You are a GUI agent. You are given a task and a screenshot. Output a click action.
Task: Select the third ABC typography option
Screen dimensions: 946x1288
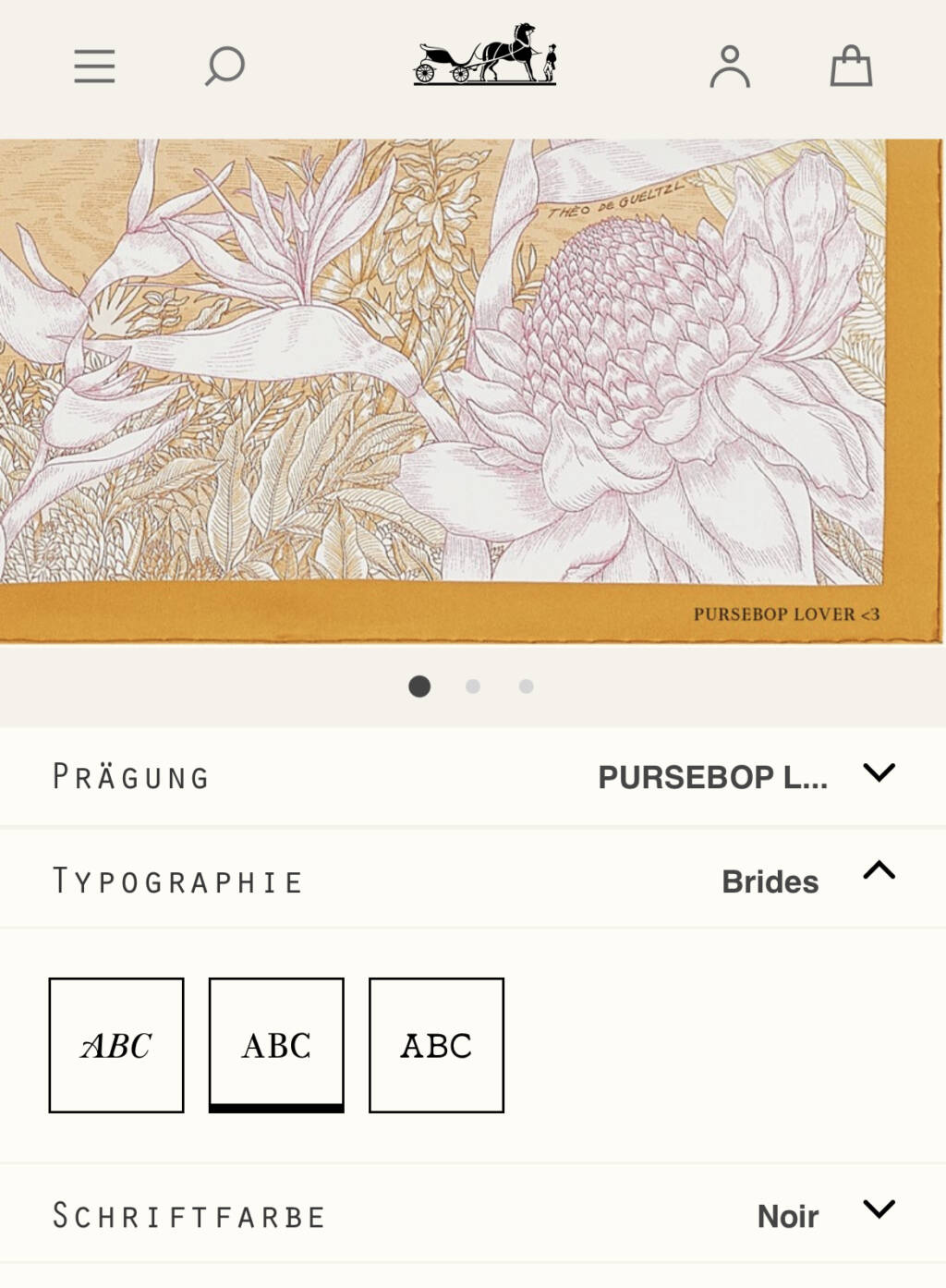436,1045
